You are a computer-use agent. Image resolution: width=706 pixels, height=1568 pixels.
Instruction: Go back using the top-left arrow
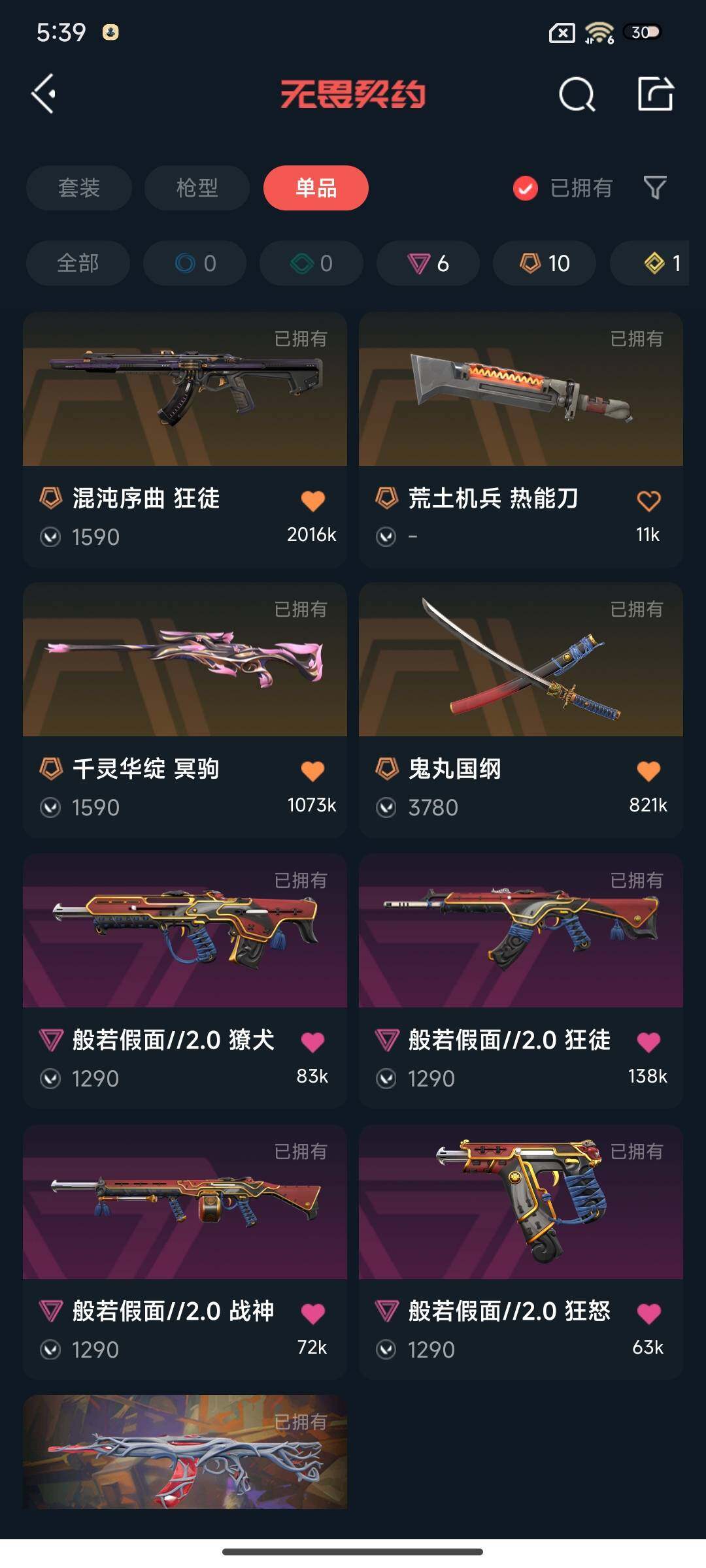44,94
